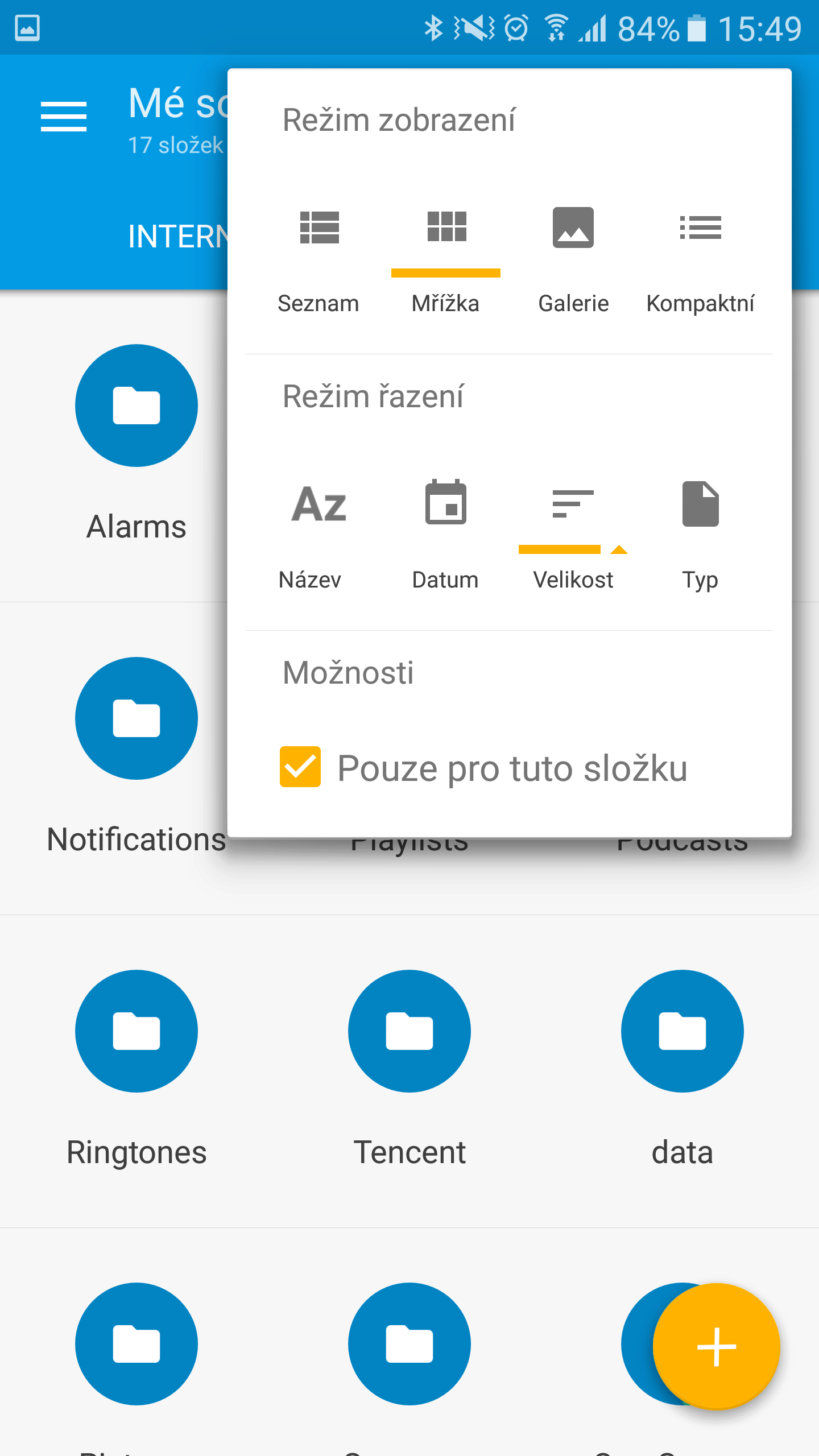Open the hamburger drawer menu

(x=64, y=117)
